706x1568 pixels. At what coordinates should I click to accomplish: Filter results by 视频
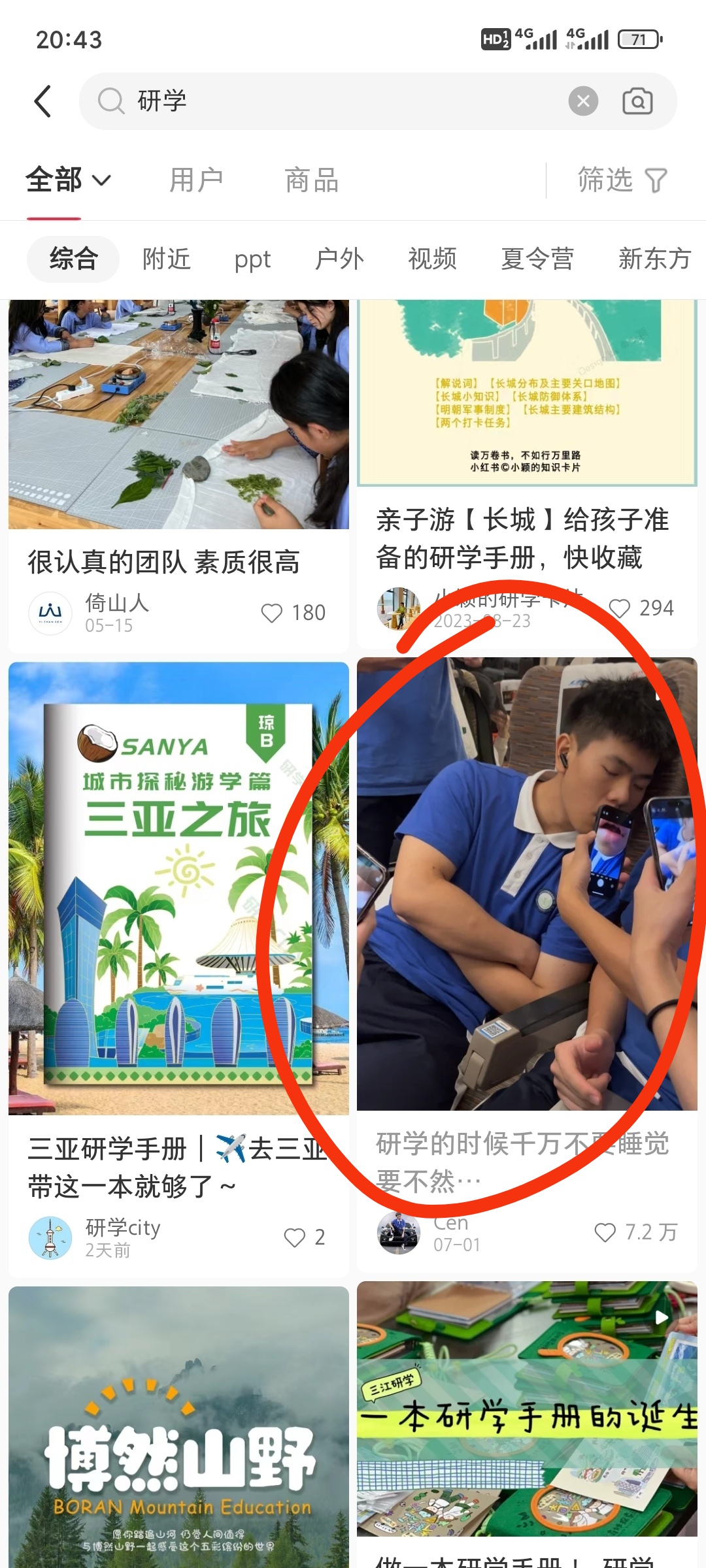pos(432,259)
